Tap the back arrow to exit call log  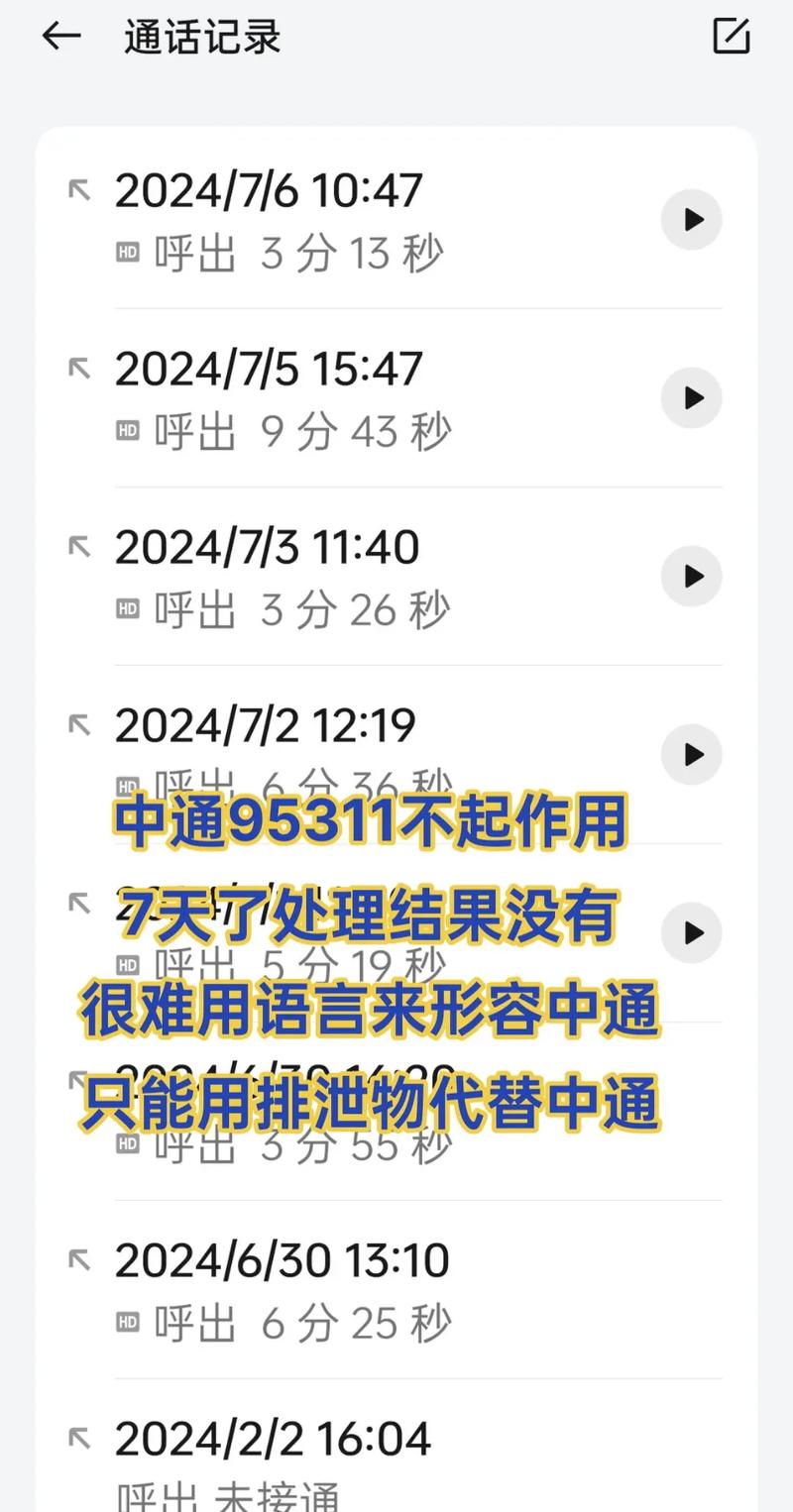click(59, 37)
